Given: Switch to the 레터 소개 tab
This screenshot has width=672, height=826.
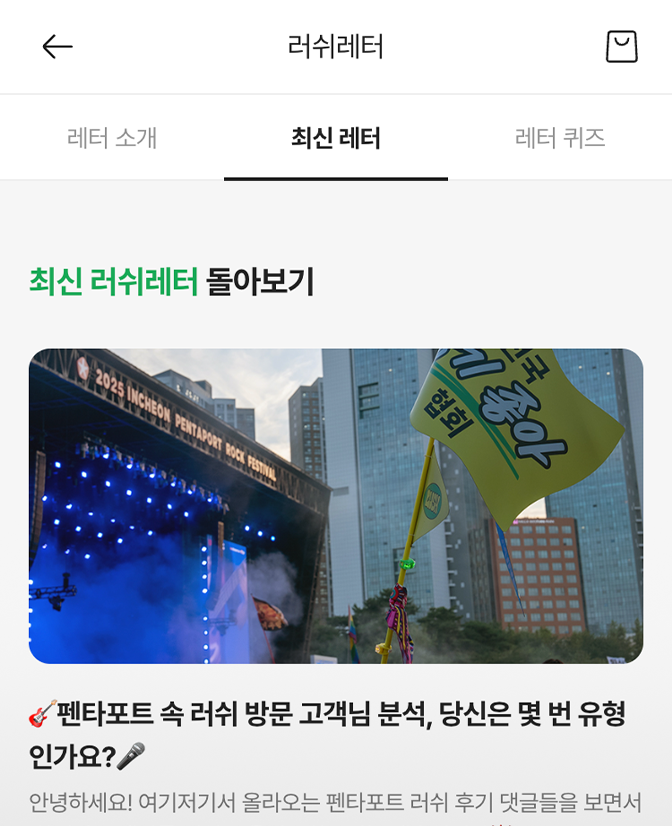Looking at the screenshot, I should [112, 138].
